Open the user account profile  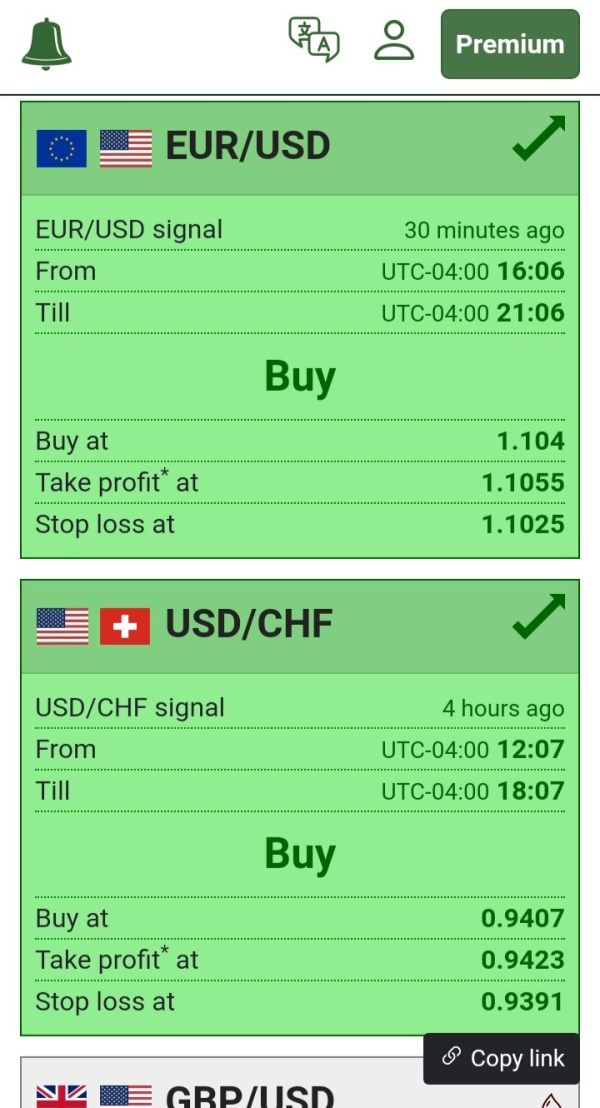[x=394, y=40]
